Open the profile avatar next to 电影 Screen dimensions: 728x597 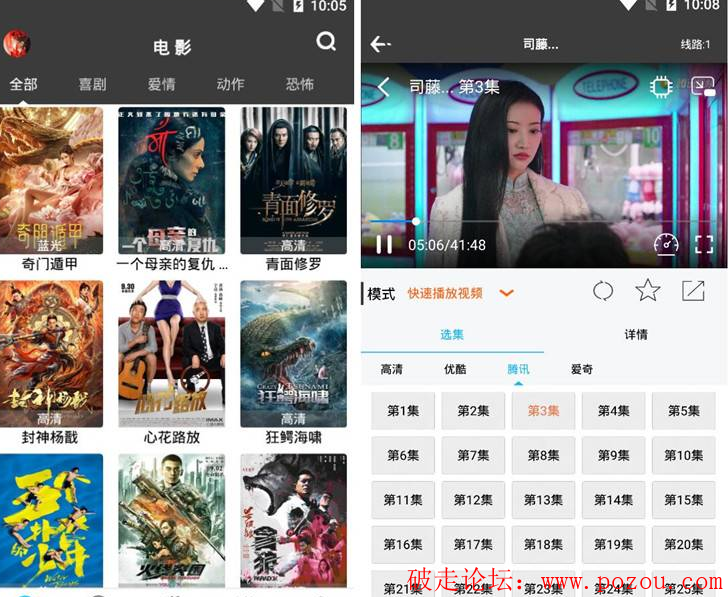(x=17, y=44)
